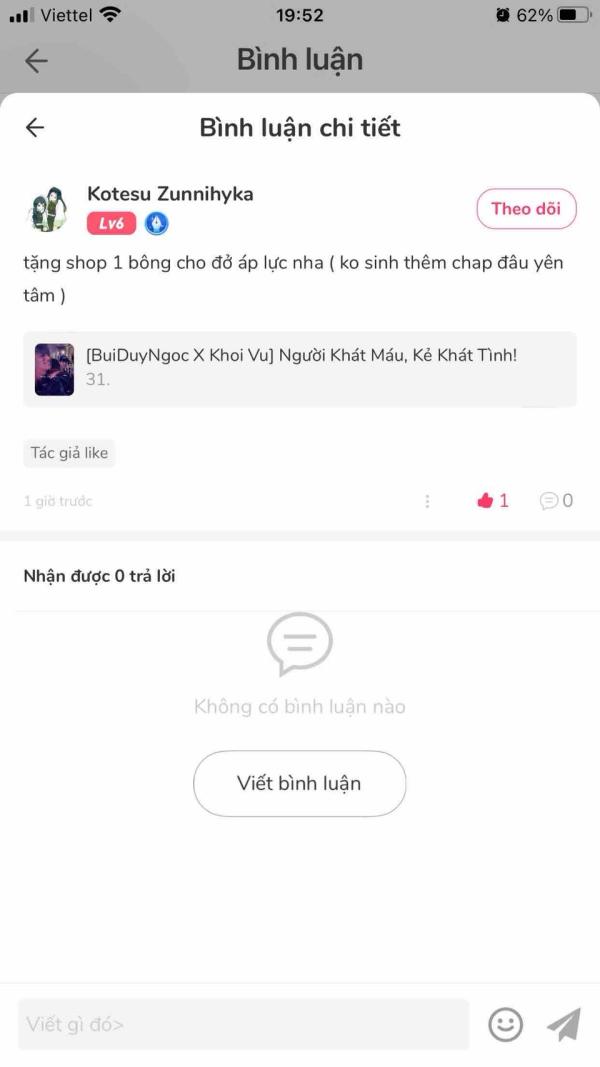The height and width of the screenshot is (1067, 600).
Task: Open the three-dot comment options menu
Action: pos(427,501)
